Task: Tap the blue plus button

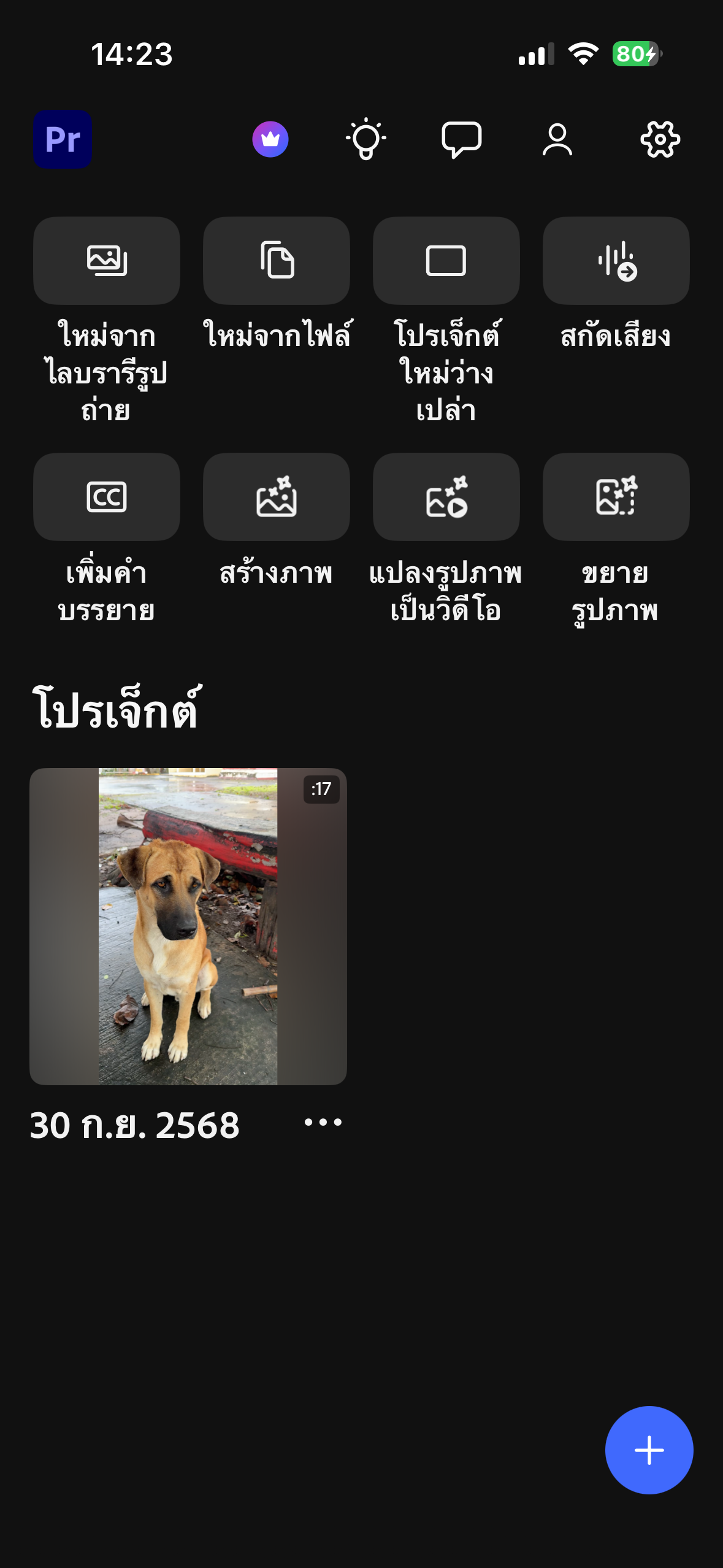Action: click(x=649, y=1450)
